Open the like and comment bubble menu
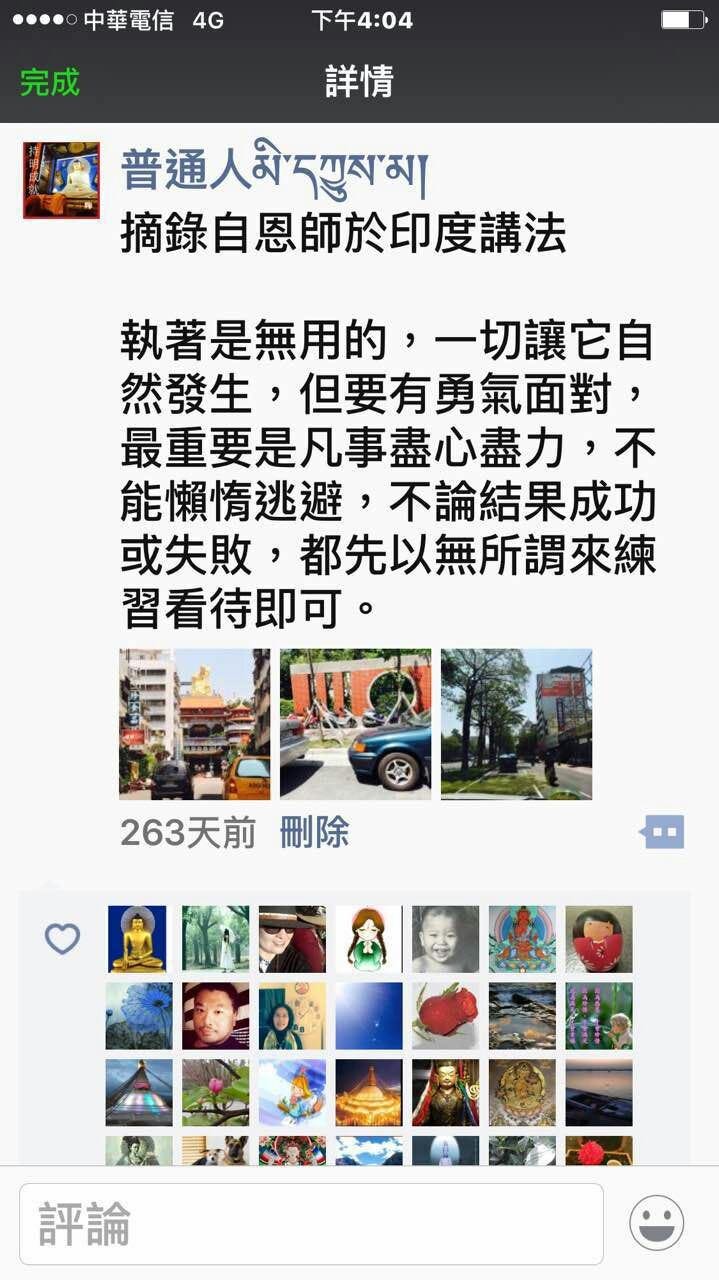This screenshot has height=1280, width=719. 664,831
